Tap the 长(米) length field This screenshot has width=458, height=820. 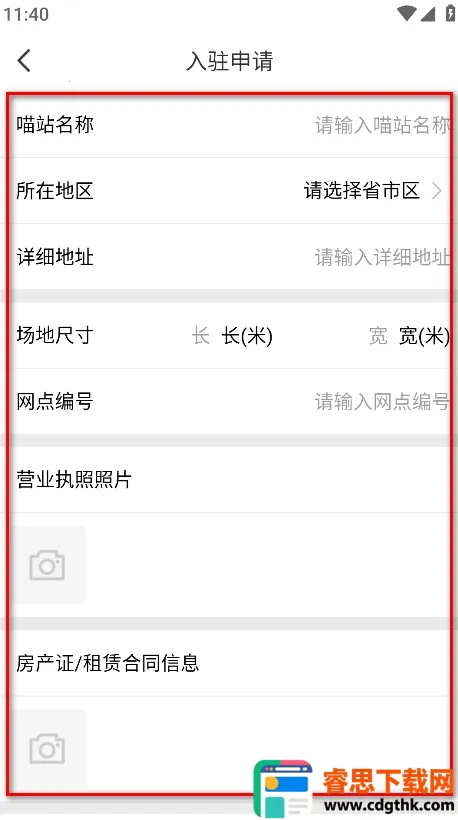coord(247,336)
